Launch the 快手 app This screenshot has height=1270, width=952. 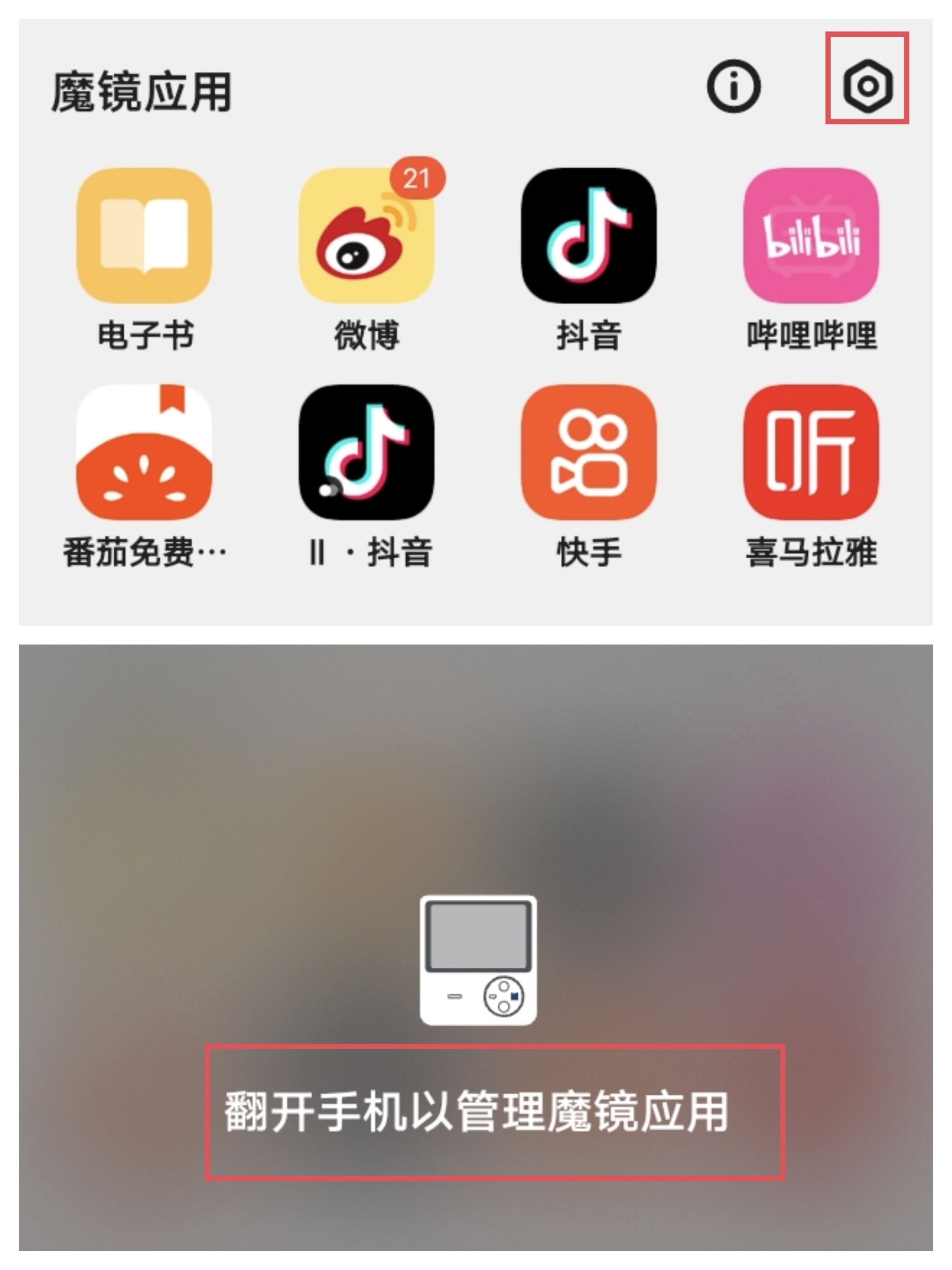(x=588, y=452)
